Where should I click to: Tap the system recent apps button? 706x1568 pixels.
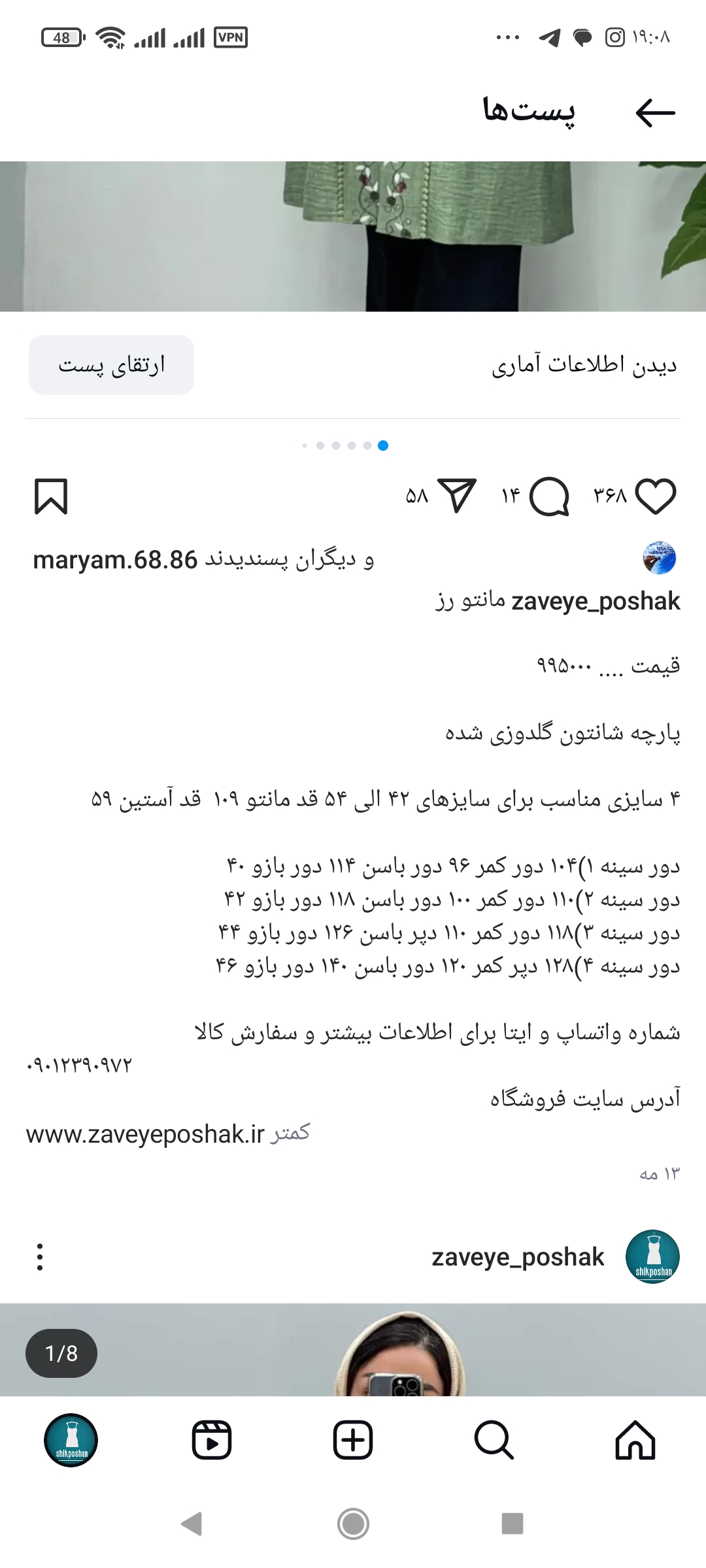click(513, 1524)
